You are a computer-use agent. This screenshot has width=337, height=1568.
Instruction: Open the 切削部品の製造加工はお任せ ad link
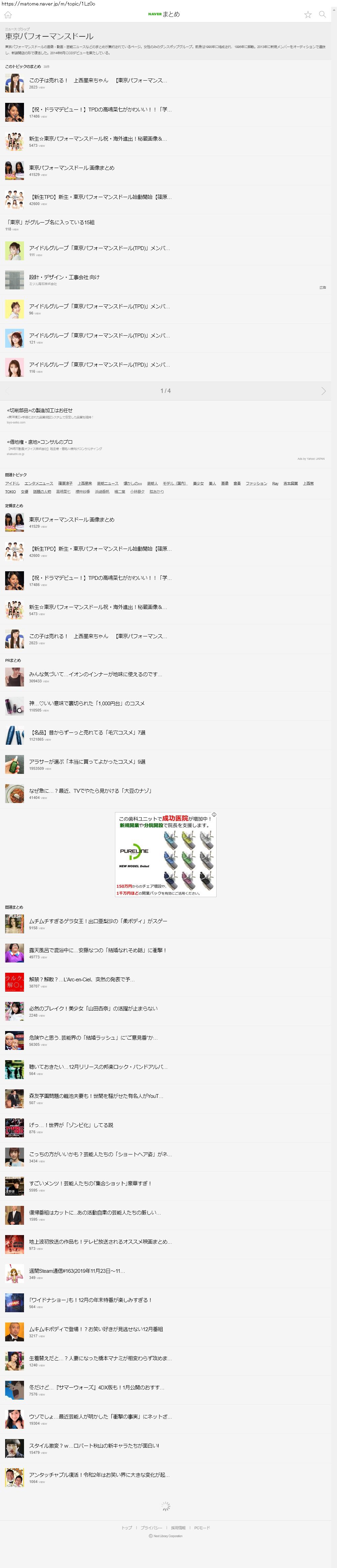pyautogui.click(x=40, y=411)
